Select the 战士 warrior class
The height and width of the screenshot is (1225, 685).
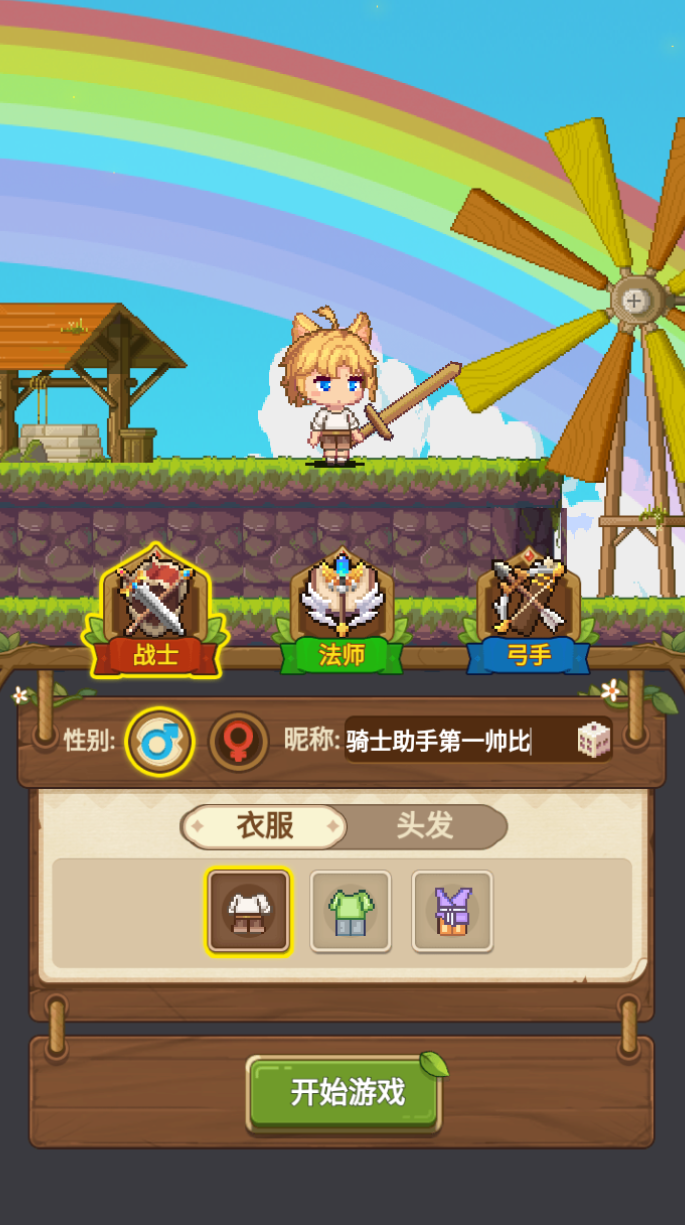pyautogui.click(x=156, y=612)
